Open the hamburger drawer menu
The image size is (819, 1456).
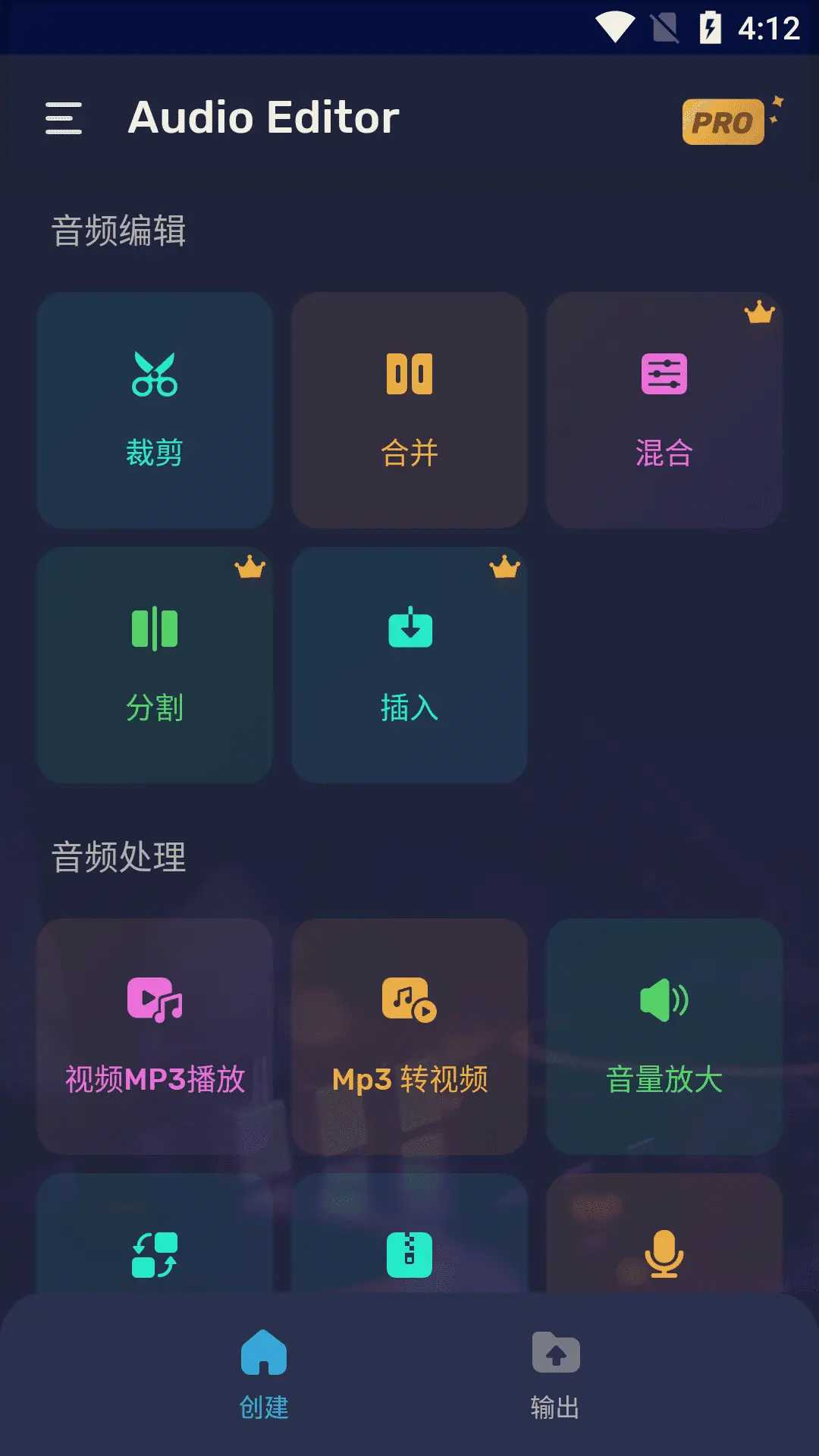pos(64,118)
